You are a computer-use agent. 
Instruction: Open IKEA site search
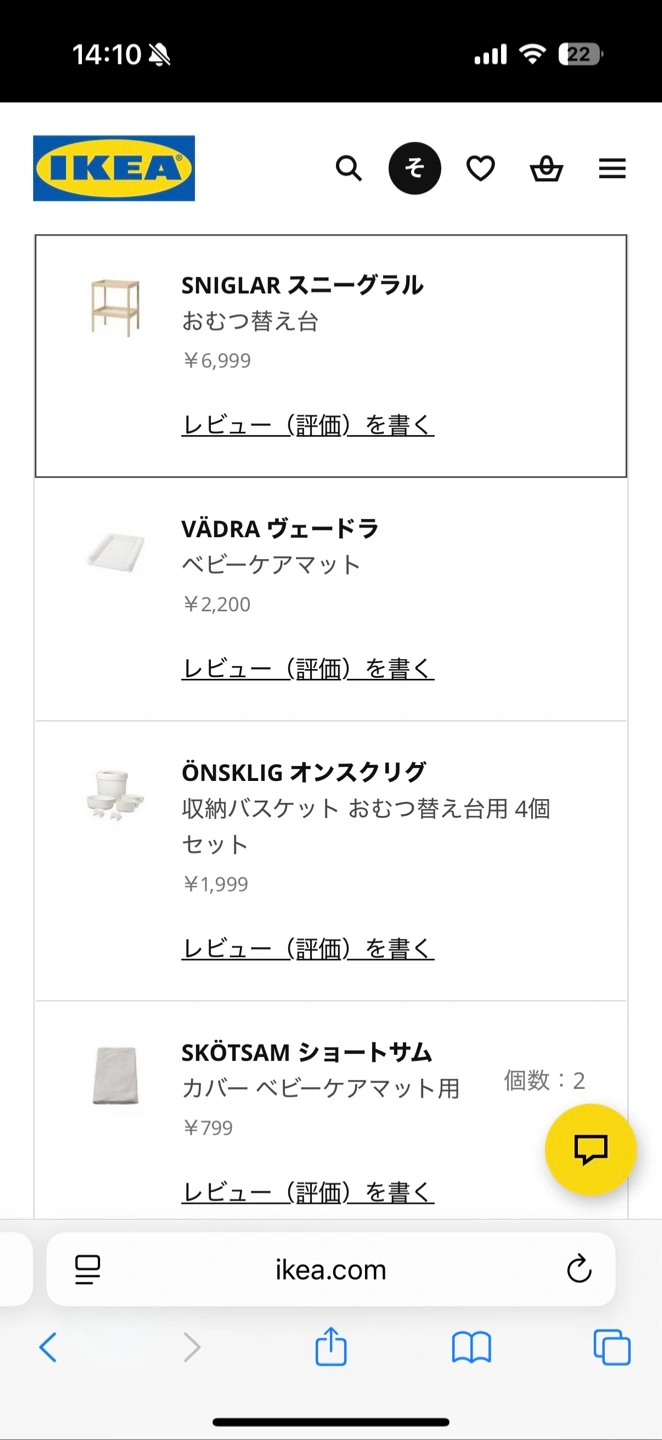[348, 168]
